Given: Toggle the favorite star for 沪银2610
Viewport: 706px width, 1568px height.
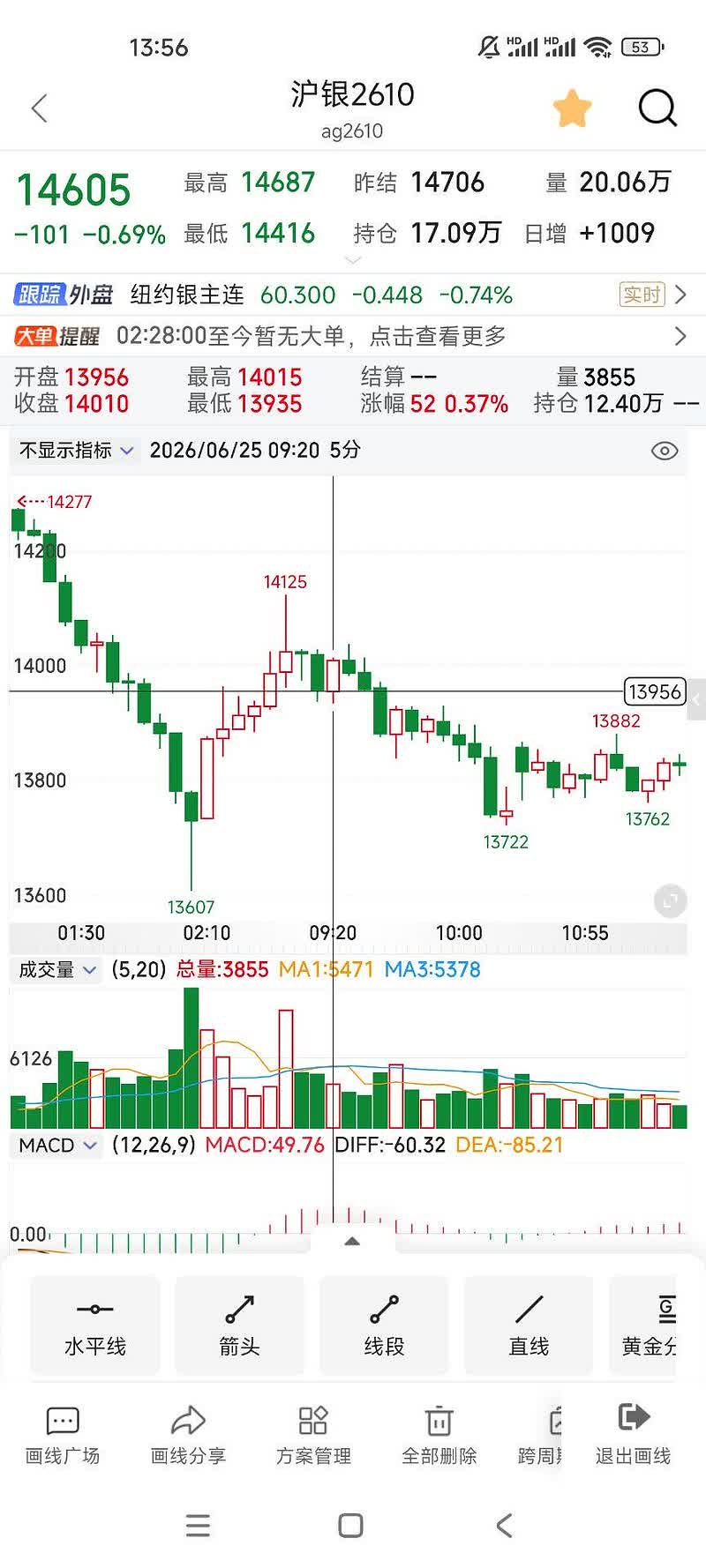Looking at the screenshot, I should coord(572,108).
